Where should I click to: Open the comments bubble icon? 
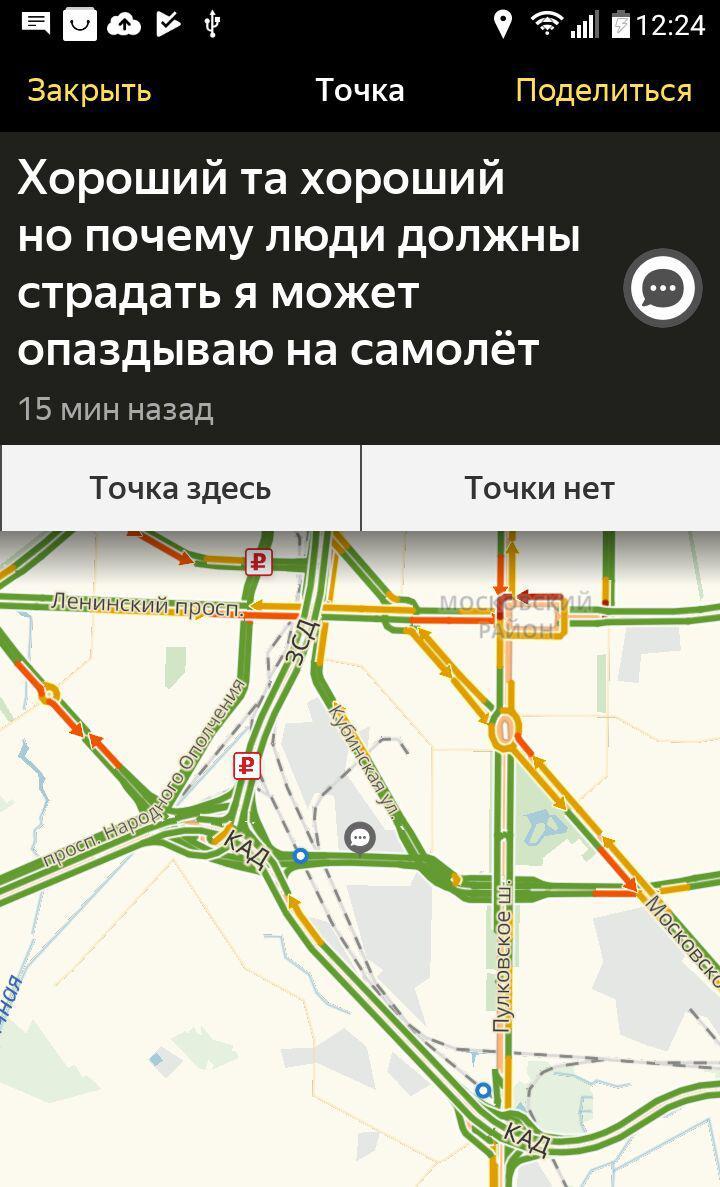click(662, 289)
